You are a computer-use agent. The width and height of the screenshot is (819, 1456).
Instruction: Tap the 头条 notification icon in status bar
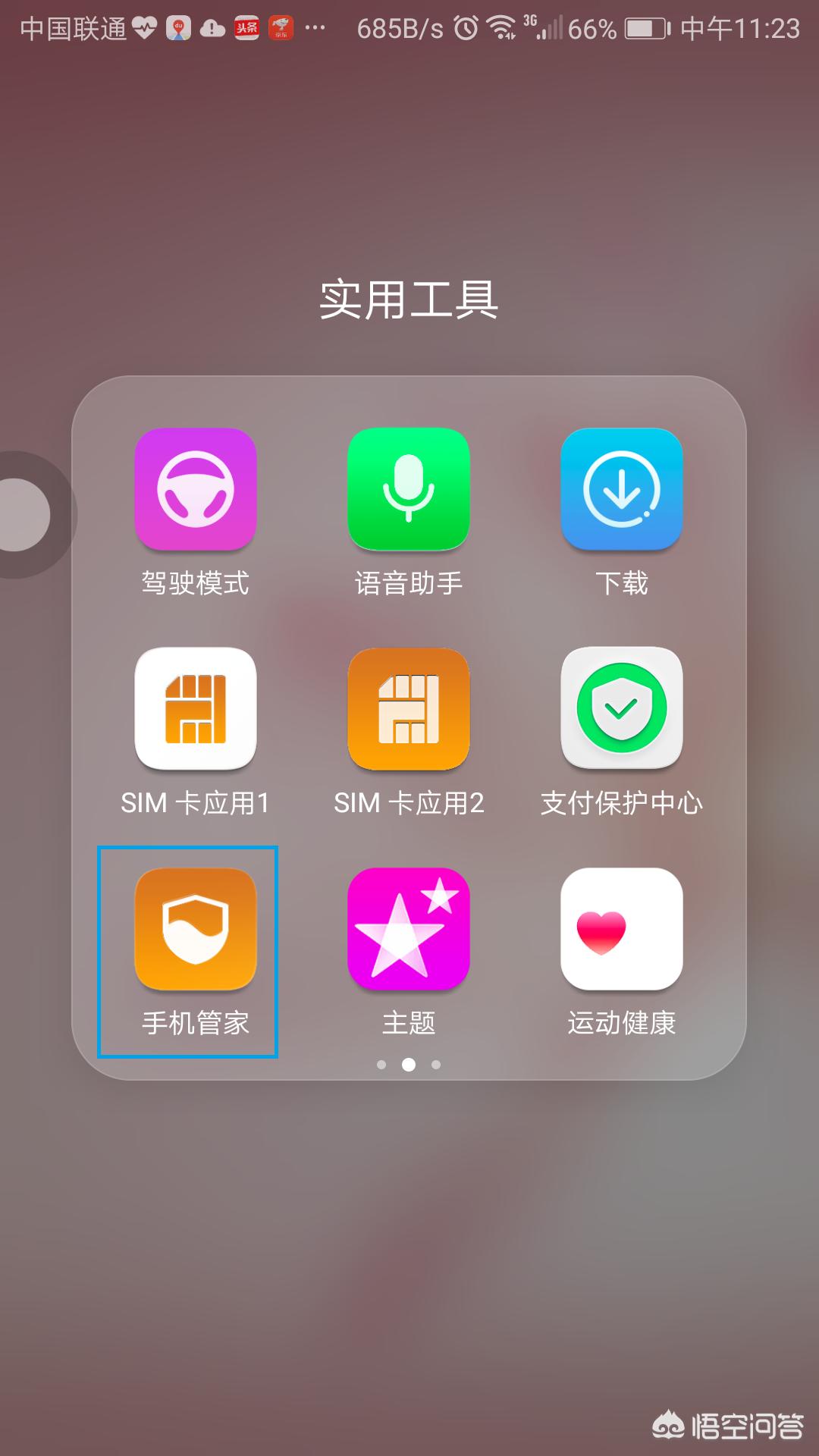[x=246, y=29]
